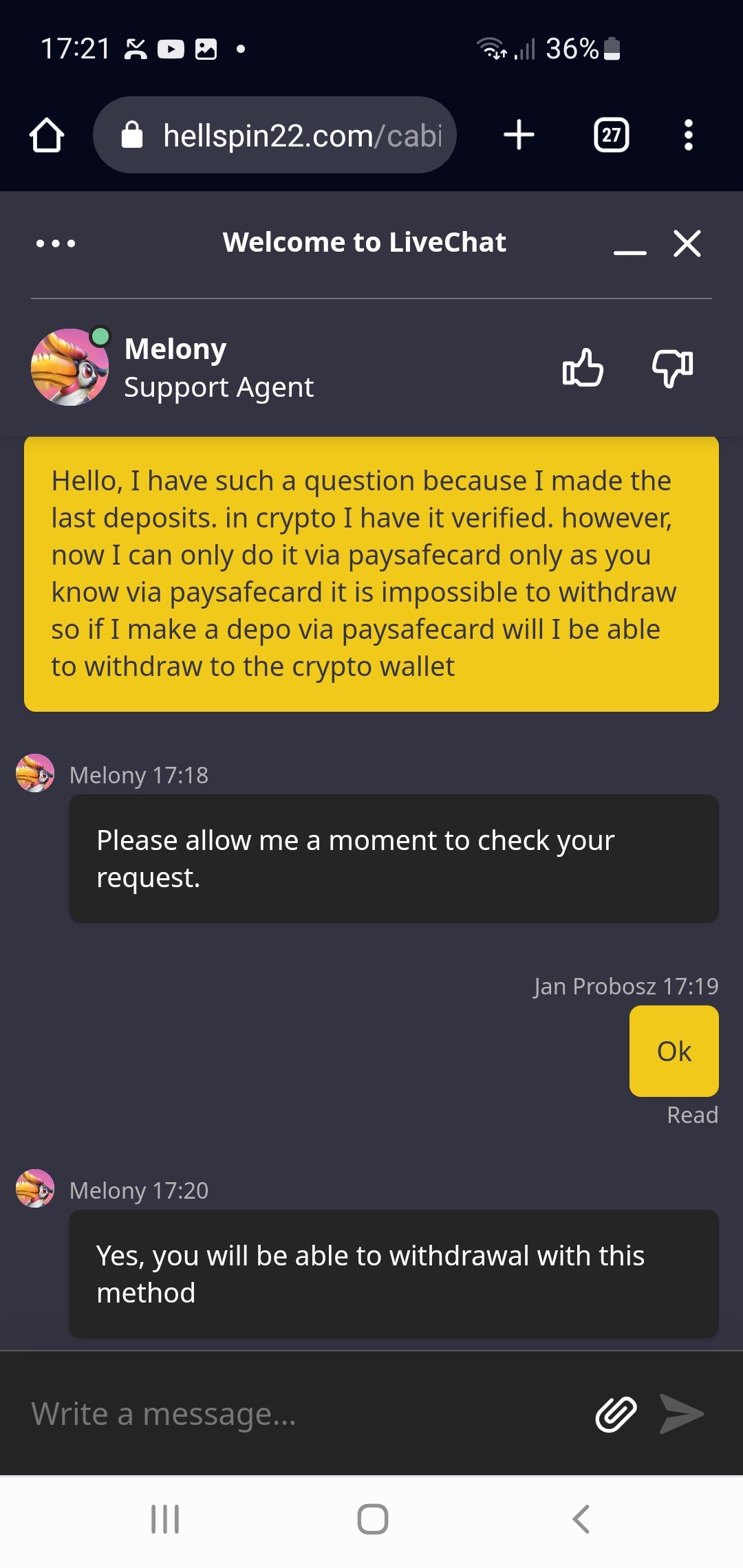Open the LiveChat three-dot options menu
This screenshot has width=743, height=1568.
(56, 243)
